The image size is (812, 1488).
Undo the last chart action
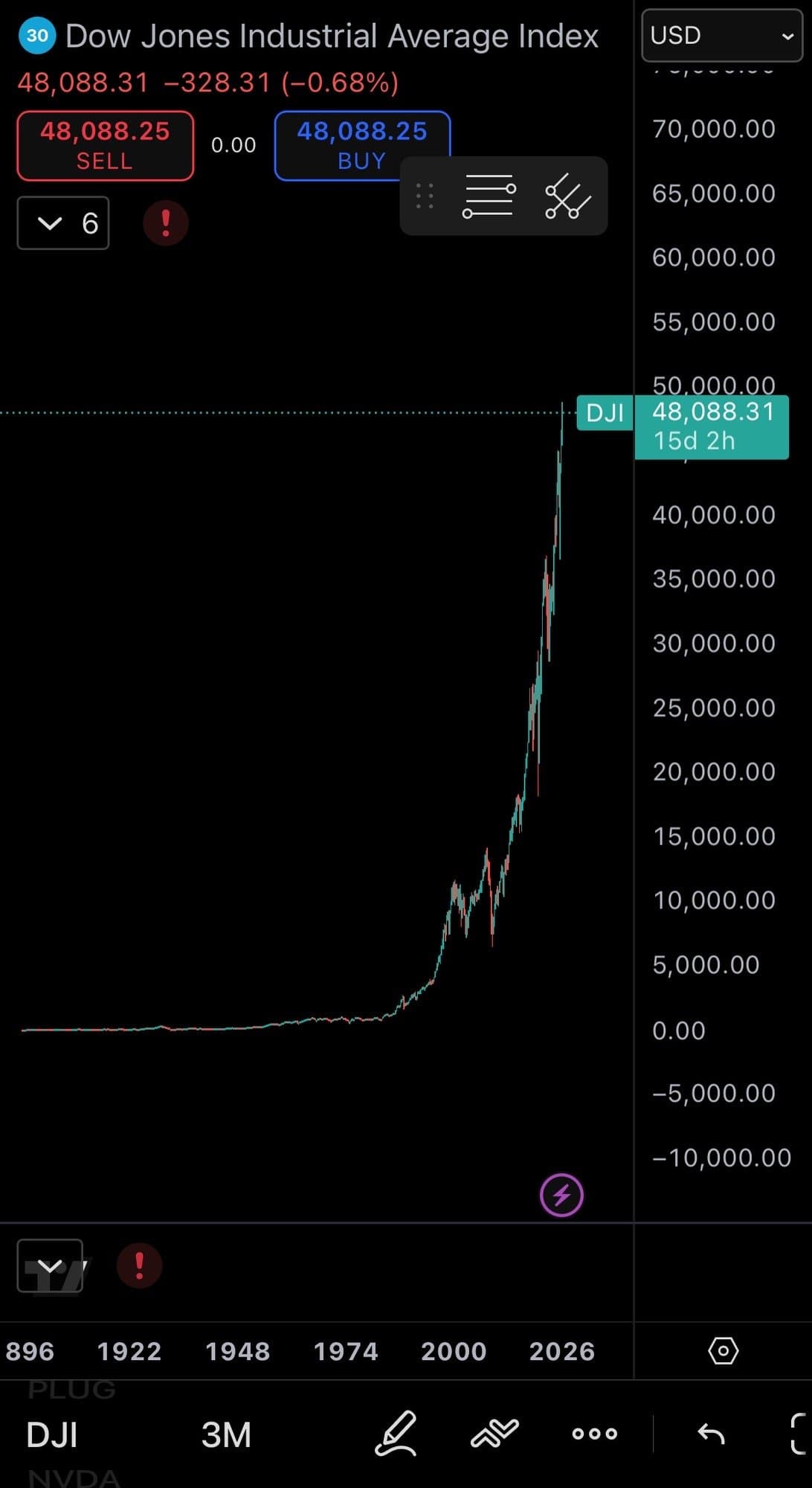pos(711,1434)
